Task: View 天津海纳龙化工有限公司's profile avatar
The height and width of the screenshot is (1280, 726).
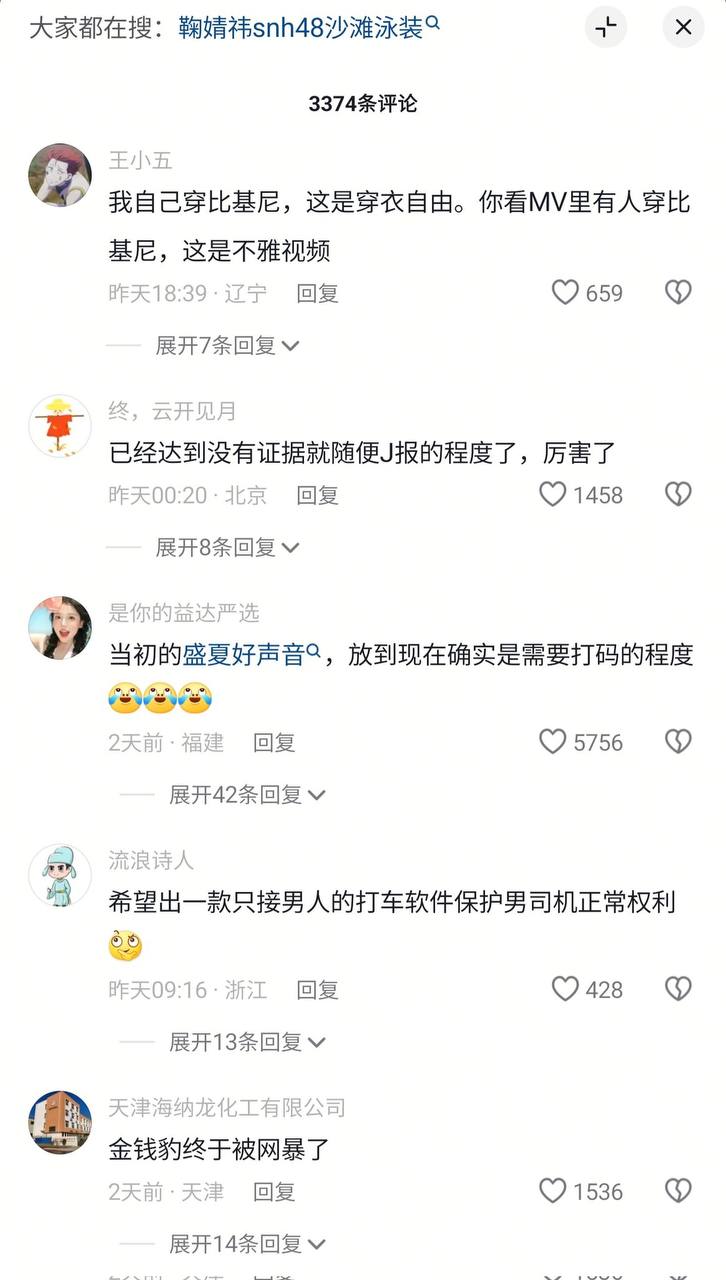Action: point(60,1123)
